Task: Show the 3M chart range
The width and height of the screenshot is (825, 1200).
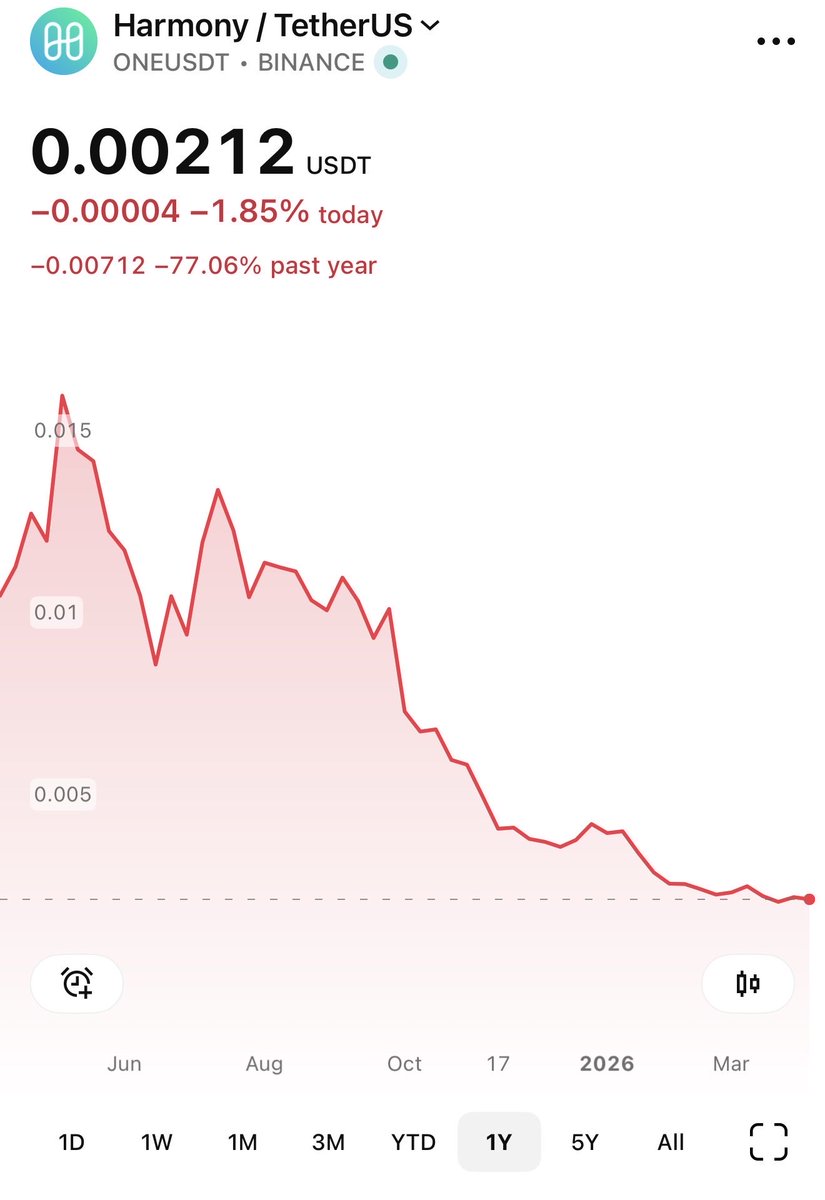Action: pos(328,1142)
